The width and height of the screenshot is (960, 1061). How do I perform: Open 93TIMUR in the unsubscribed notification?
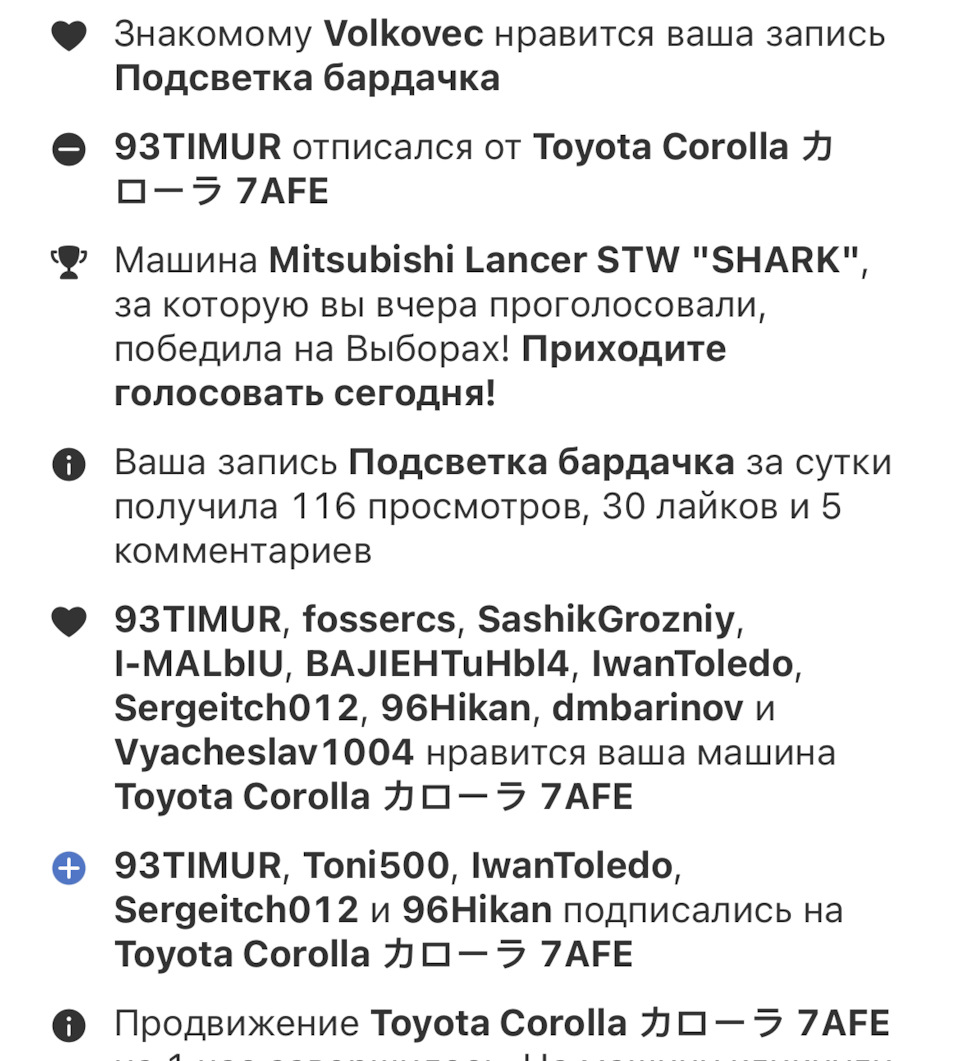[198, 148]
